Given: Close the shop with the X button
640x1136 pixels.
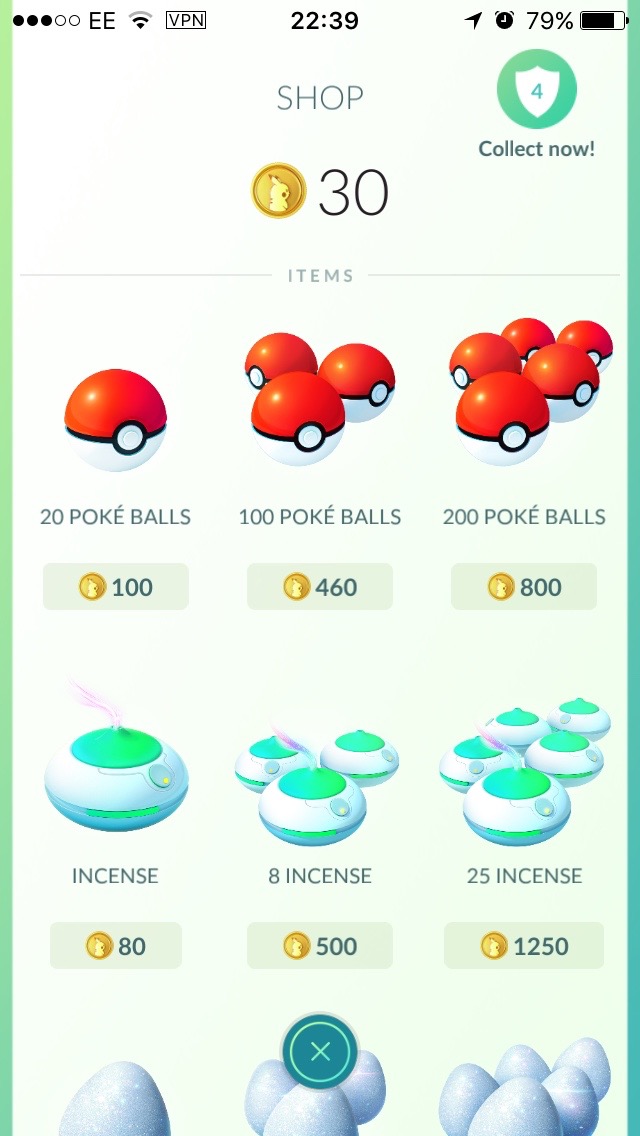Looking at the screenshot, I should (320, 1052).
